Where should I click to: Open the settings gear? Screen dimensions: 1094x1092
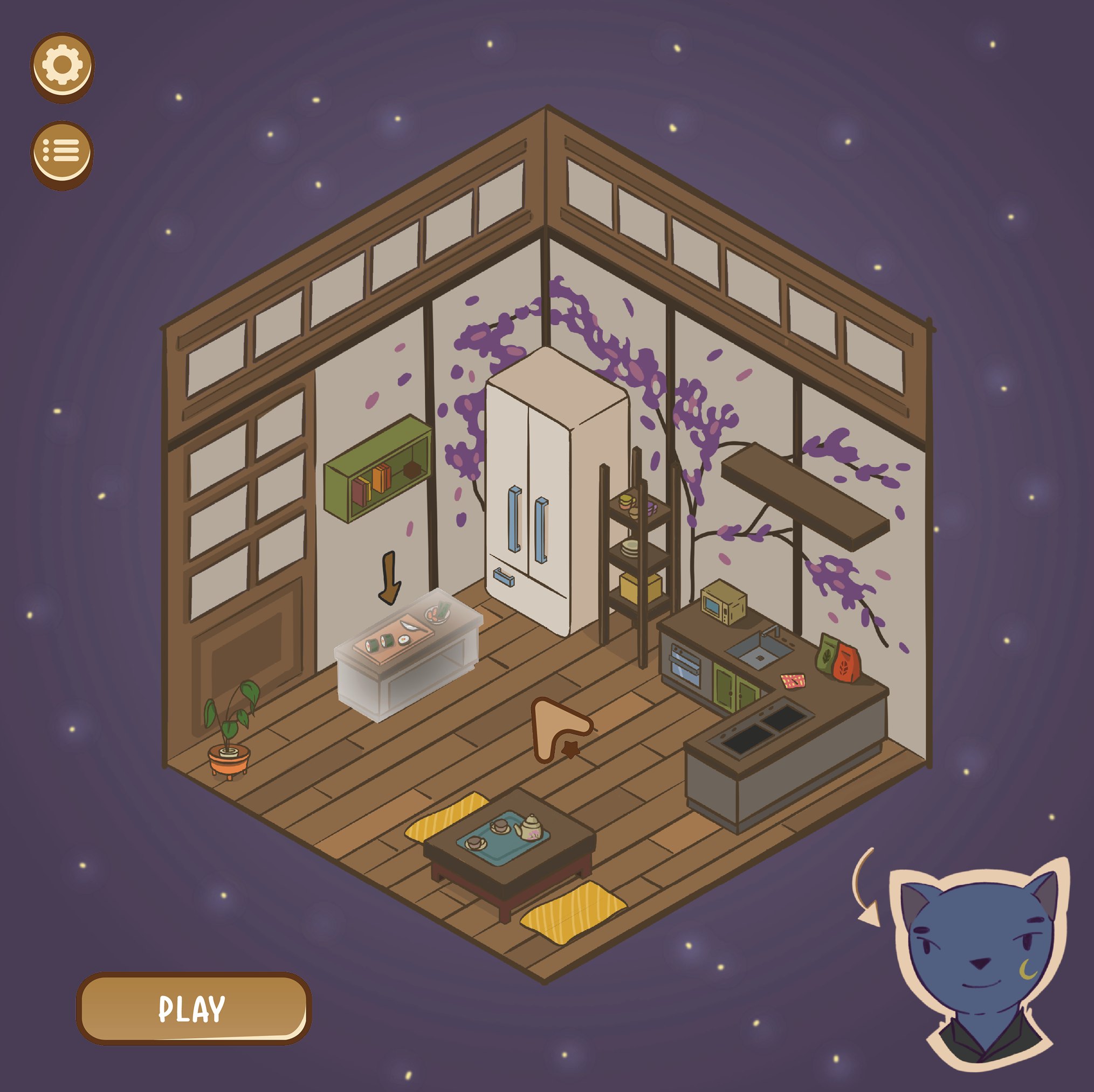pyautogui.click(x=63, y=65)
